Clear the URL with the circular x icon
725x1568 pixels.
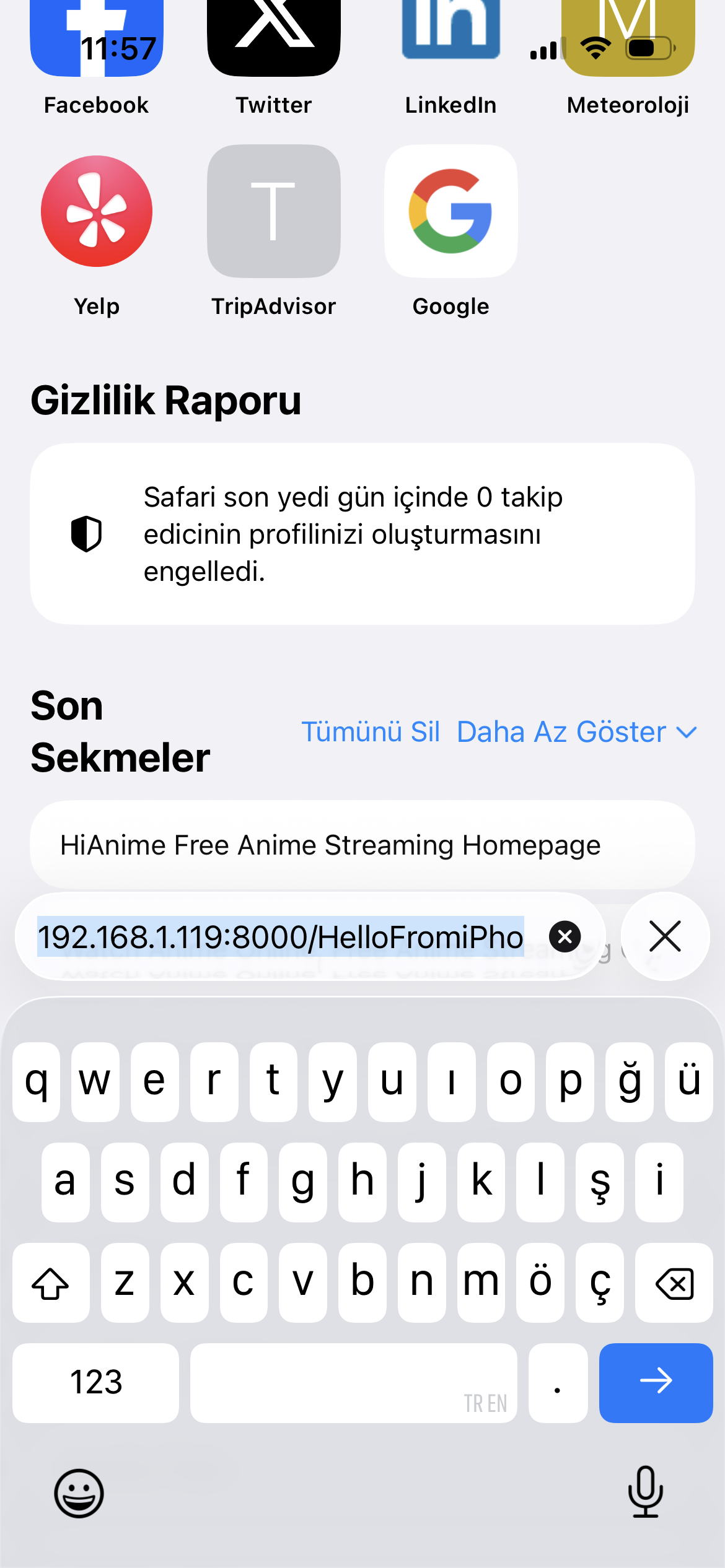pos(564,936)
